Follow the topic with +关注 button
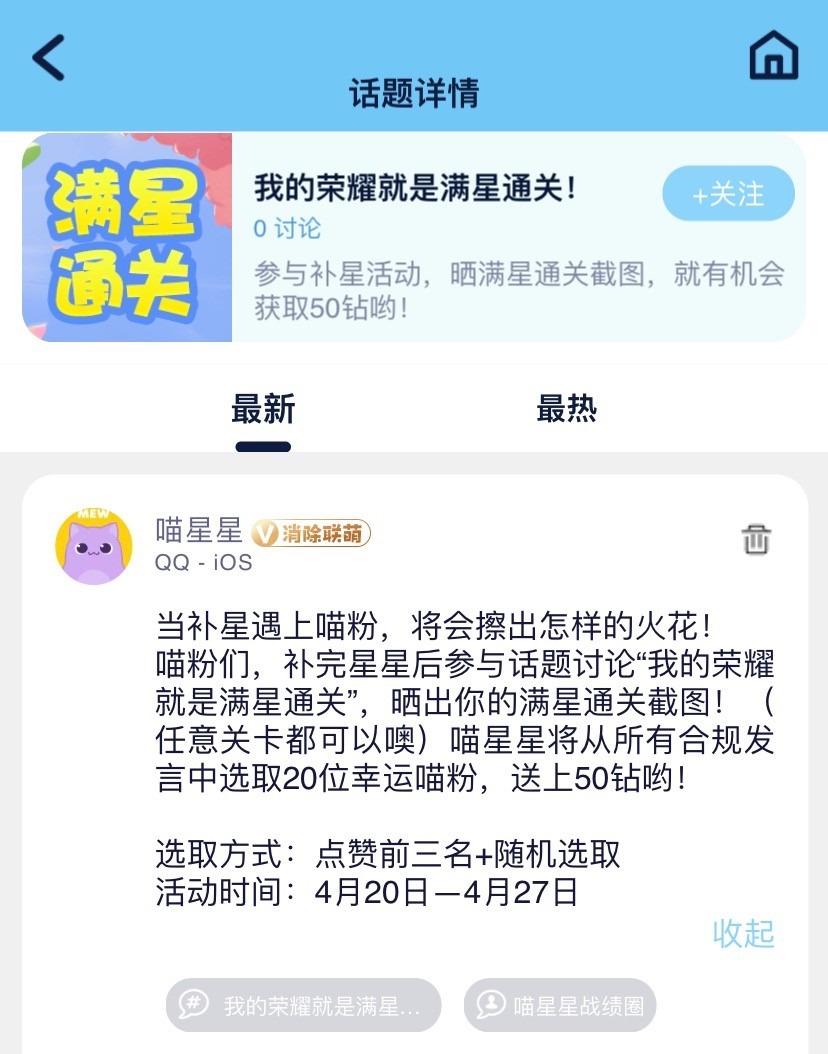Image resolution: width=828 pixels, height=1054 pixels. click(x=728, y=194)
